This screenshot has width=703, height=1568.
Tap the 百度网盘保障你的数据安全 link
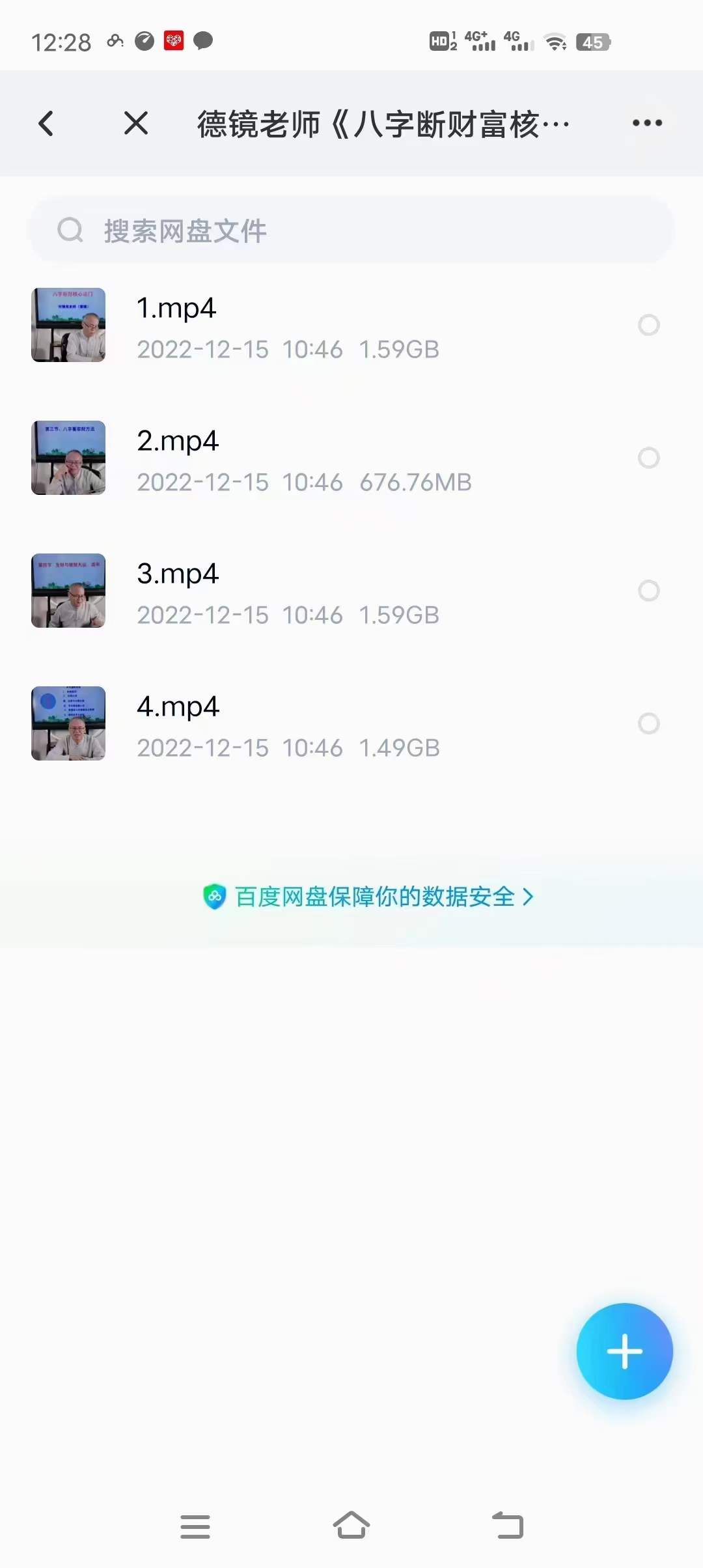374,897
